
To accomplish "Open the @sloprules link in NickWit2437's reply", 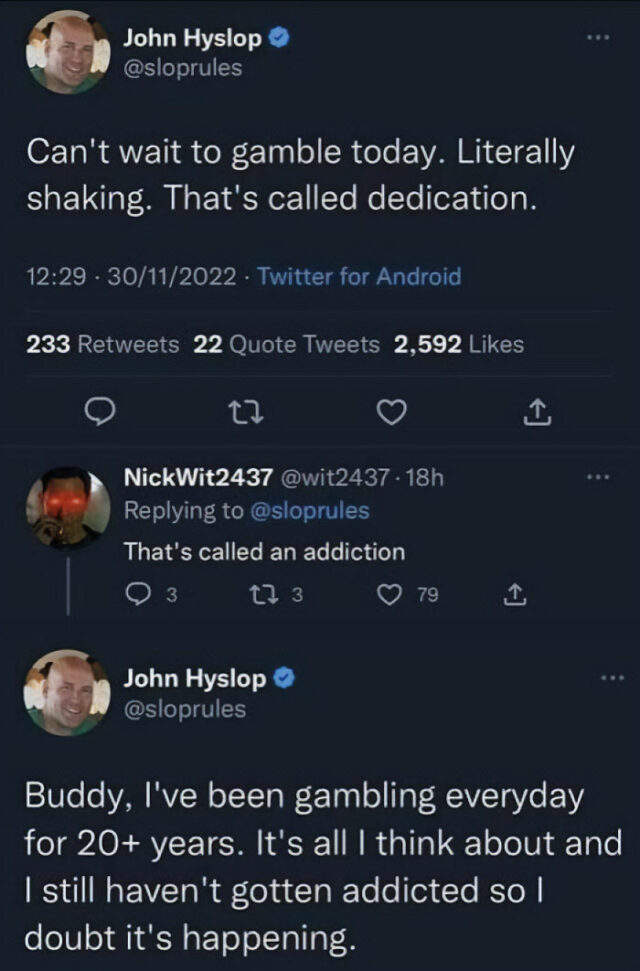I will (x=309, y=510).
